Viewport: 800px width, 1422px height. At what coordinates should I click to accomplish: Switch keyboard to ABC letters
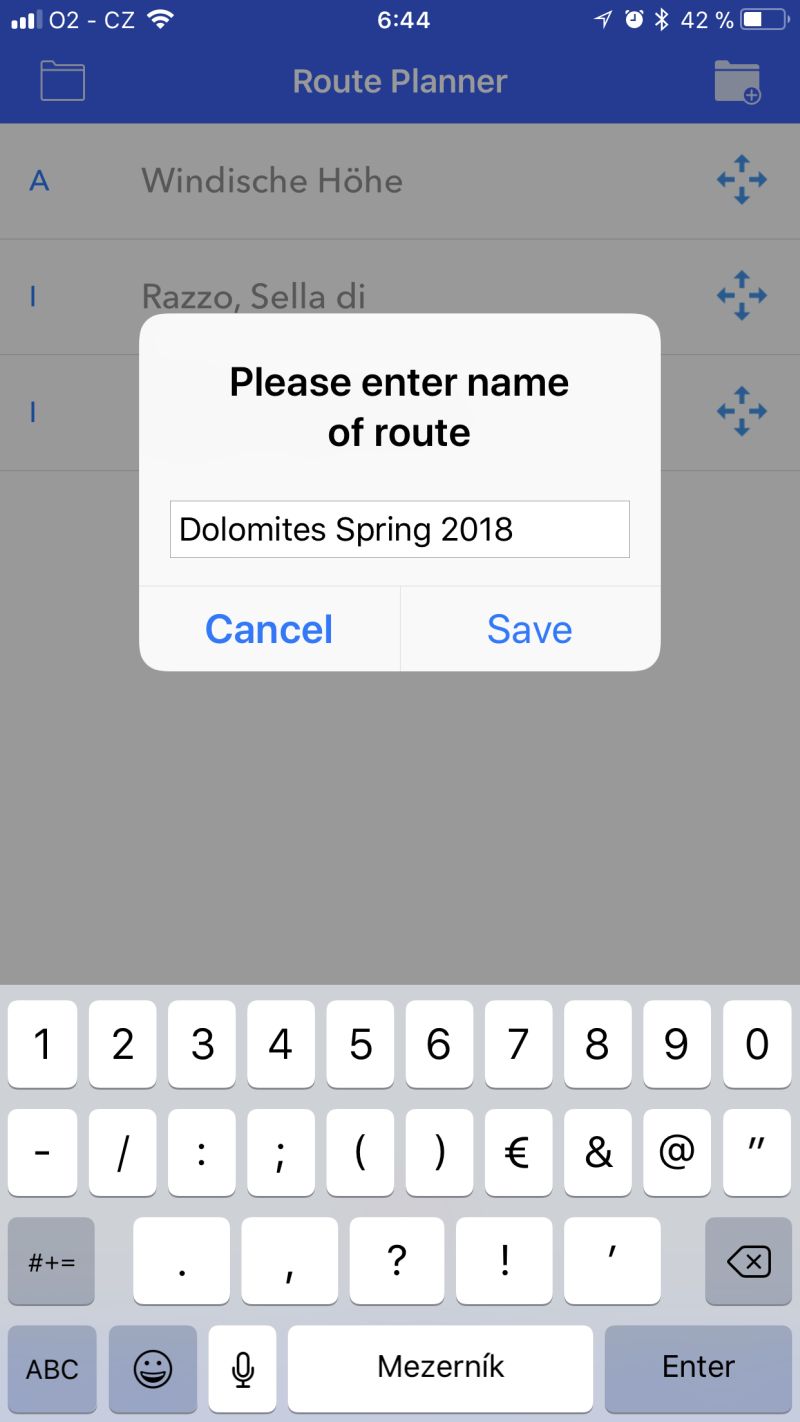coord(52,1369)
